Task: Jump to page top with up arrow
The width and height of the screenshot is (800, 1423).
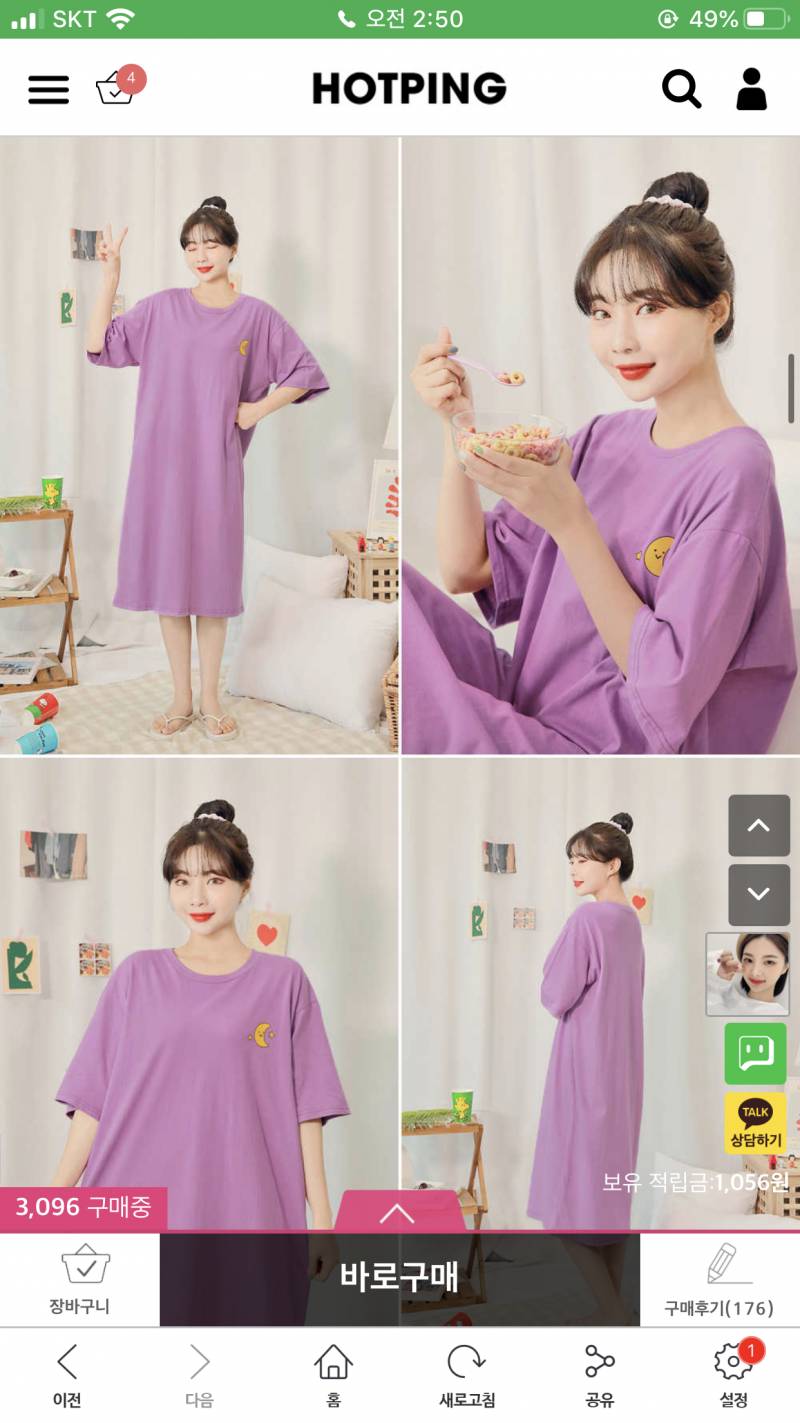Action: click(x=758, y=826)
